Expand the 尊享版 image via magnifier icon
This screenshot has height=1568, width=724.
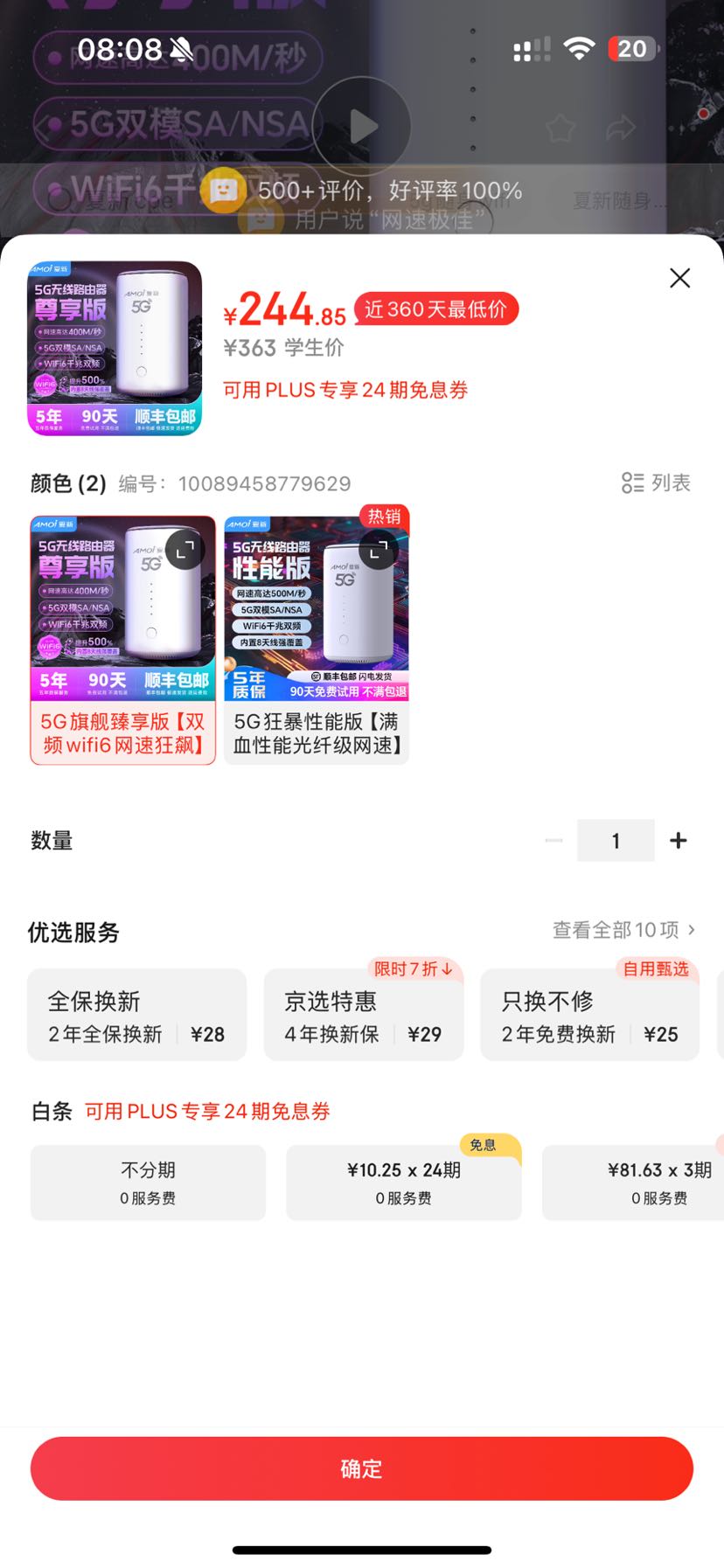184,551
